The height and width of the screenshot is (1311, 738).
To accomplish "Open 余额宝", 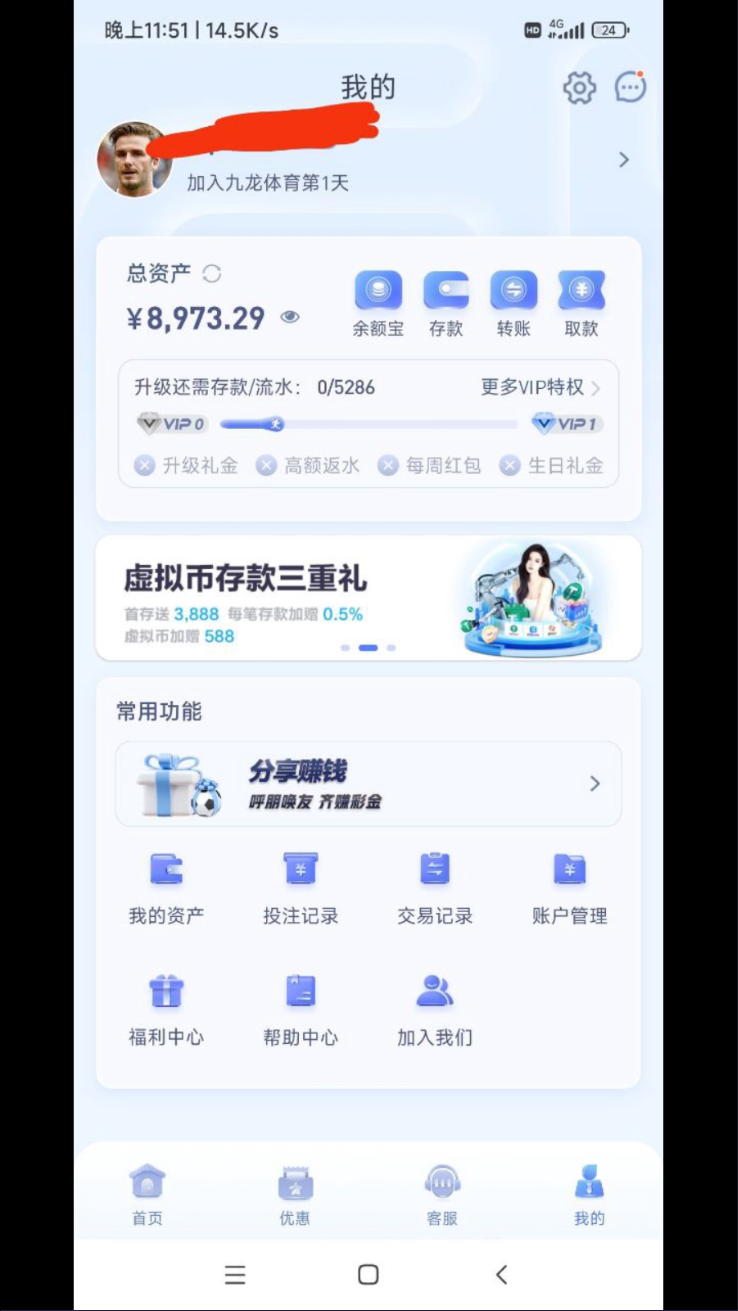I will pyautogui.click(x=378, y=304).
